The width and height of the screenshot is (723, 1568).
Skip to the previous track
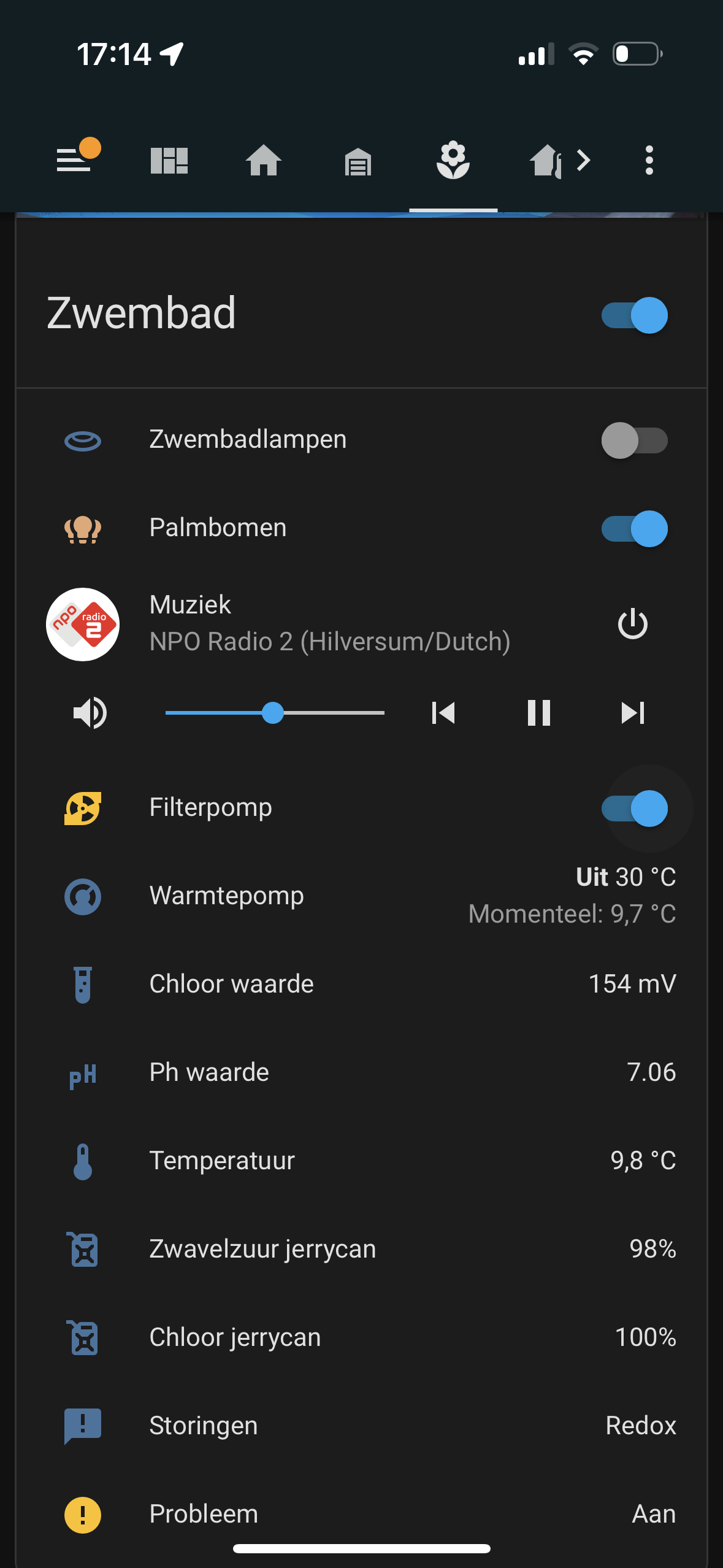click(443, 713)
